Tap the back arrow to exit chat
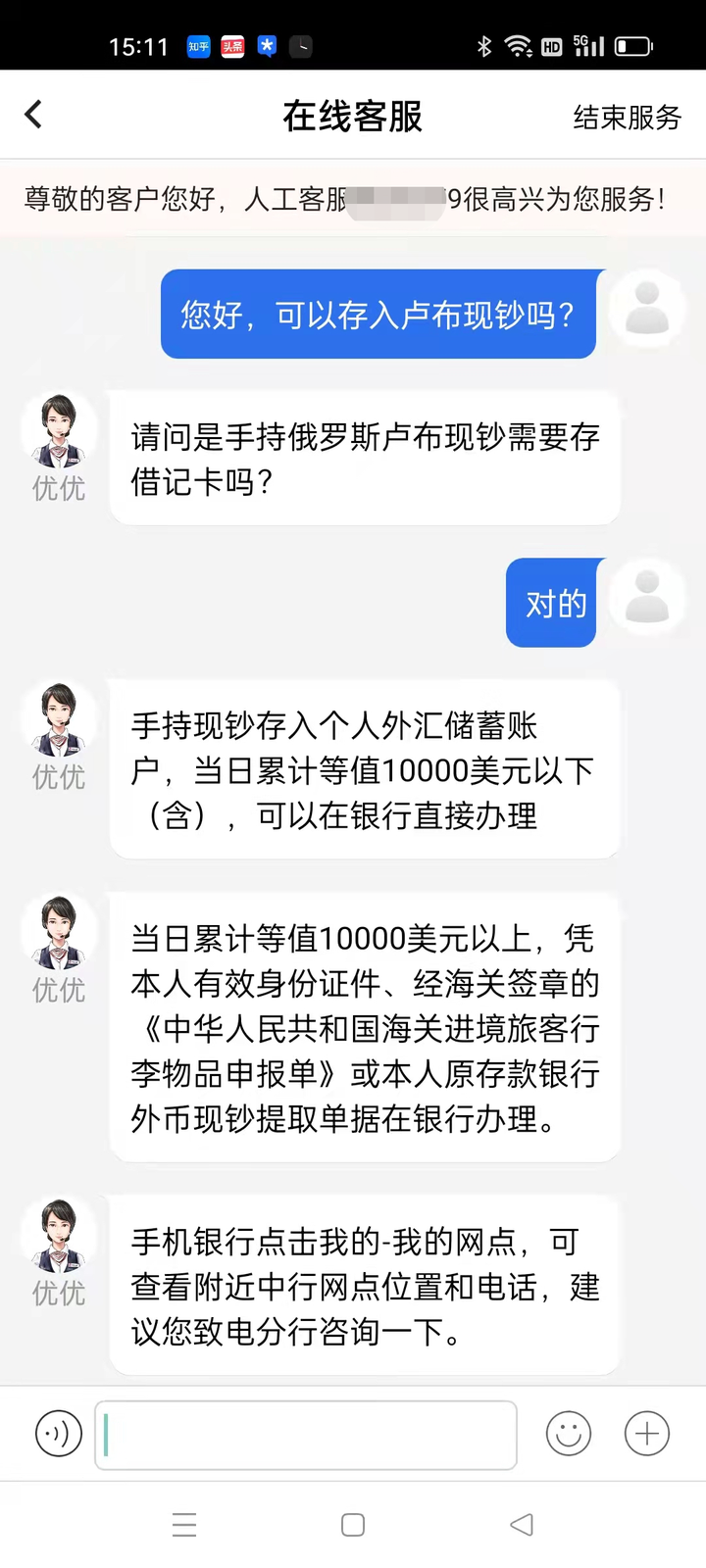Image resolution: width=706 pixels, height=1568 pixels. point(33,114)
